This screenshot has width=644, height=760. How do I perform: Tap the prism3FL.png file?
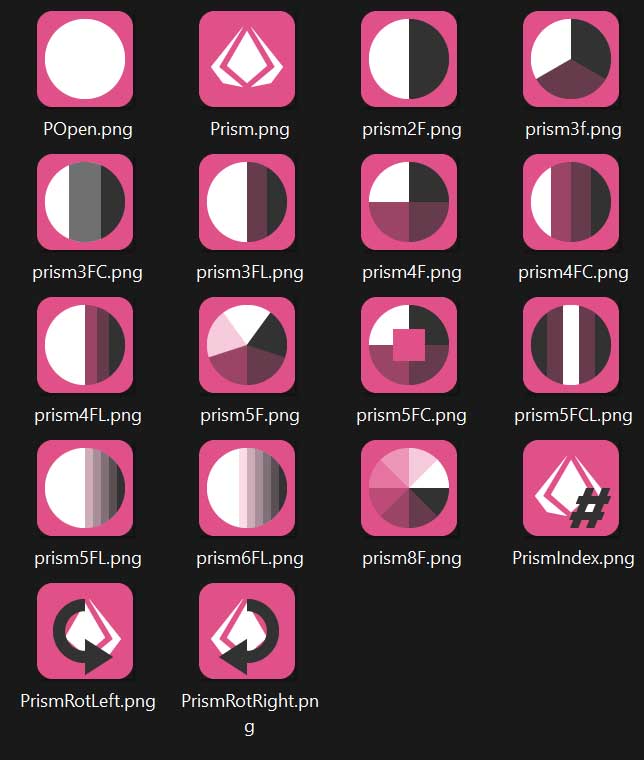[247, 202]
